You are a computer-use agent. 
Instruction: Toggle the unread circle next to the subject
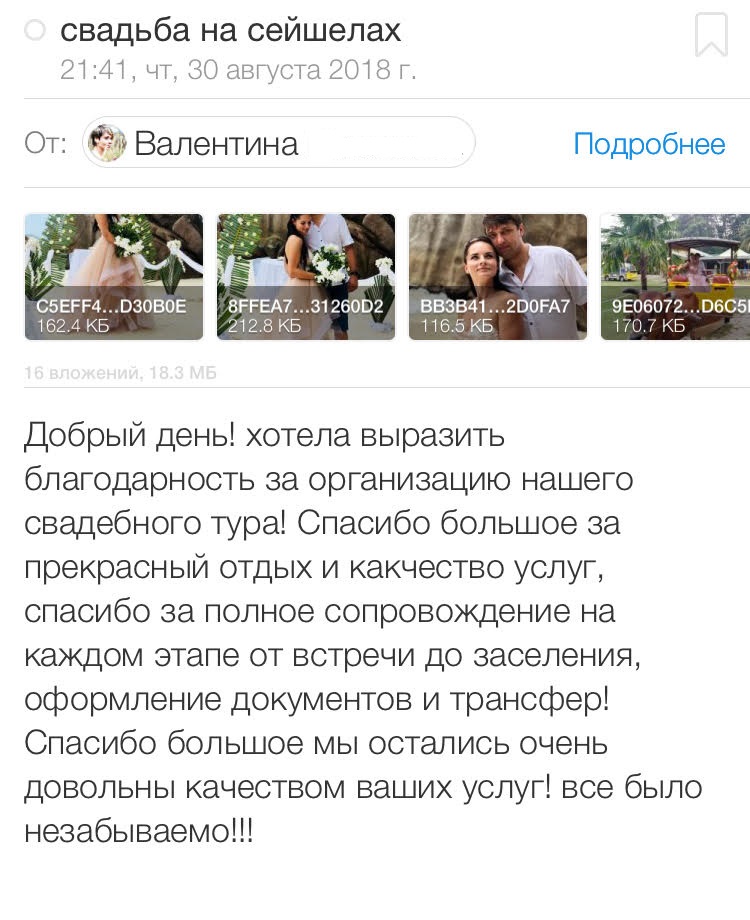(35, 31)
